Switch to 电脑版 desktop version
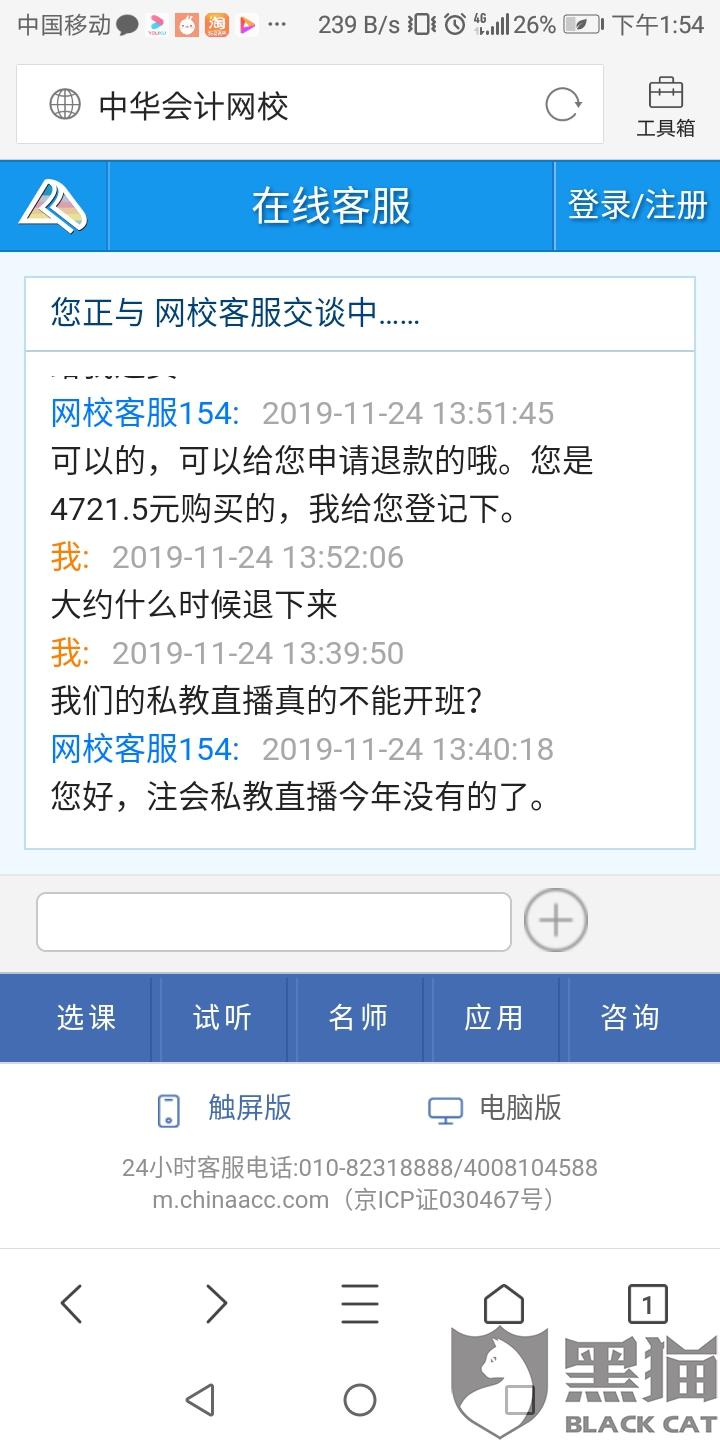Viewport: 720px width, 1440px height. click(x=495, y=1108)
